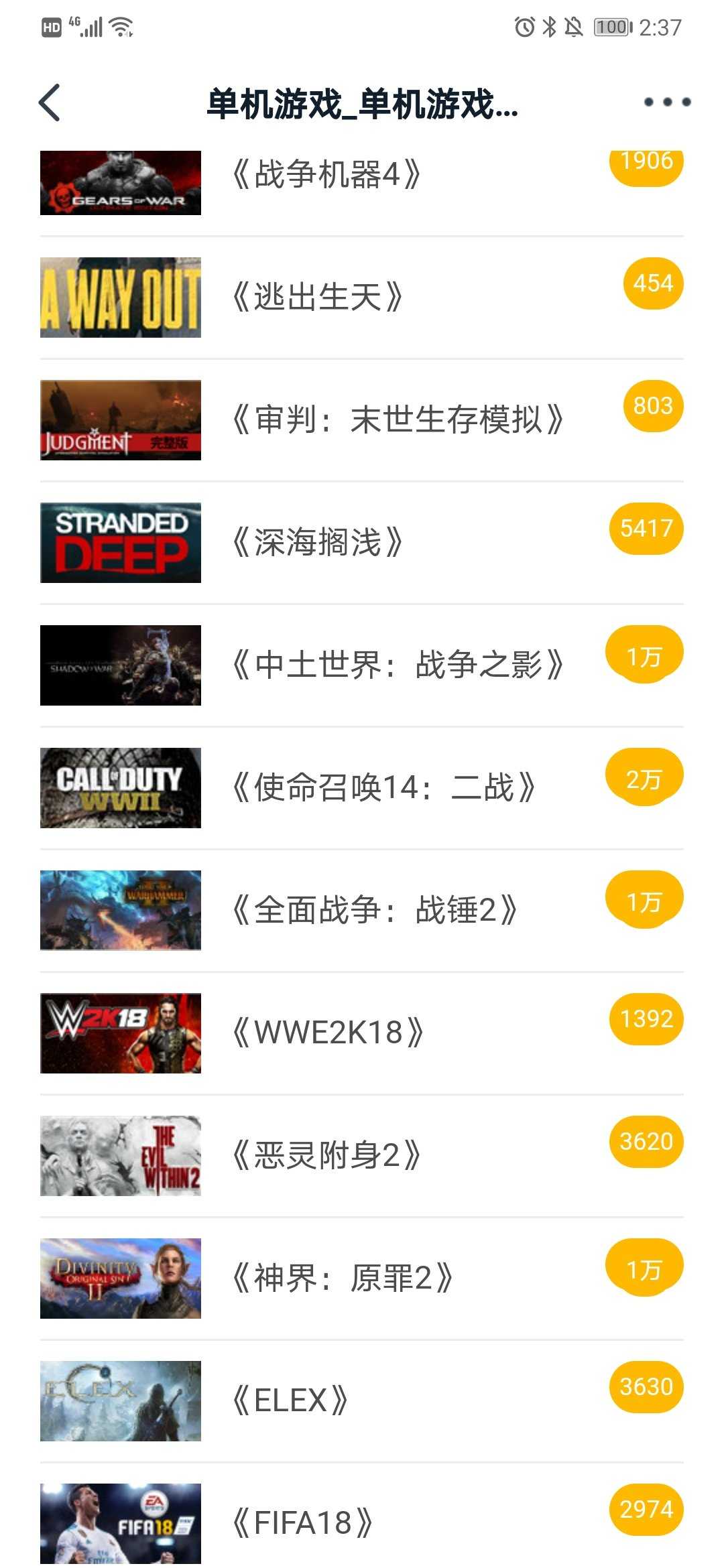
Task: Tap the 5417 badge next to 深海搁浅
Action: (645, 529)
